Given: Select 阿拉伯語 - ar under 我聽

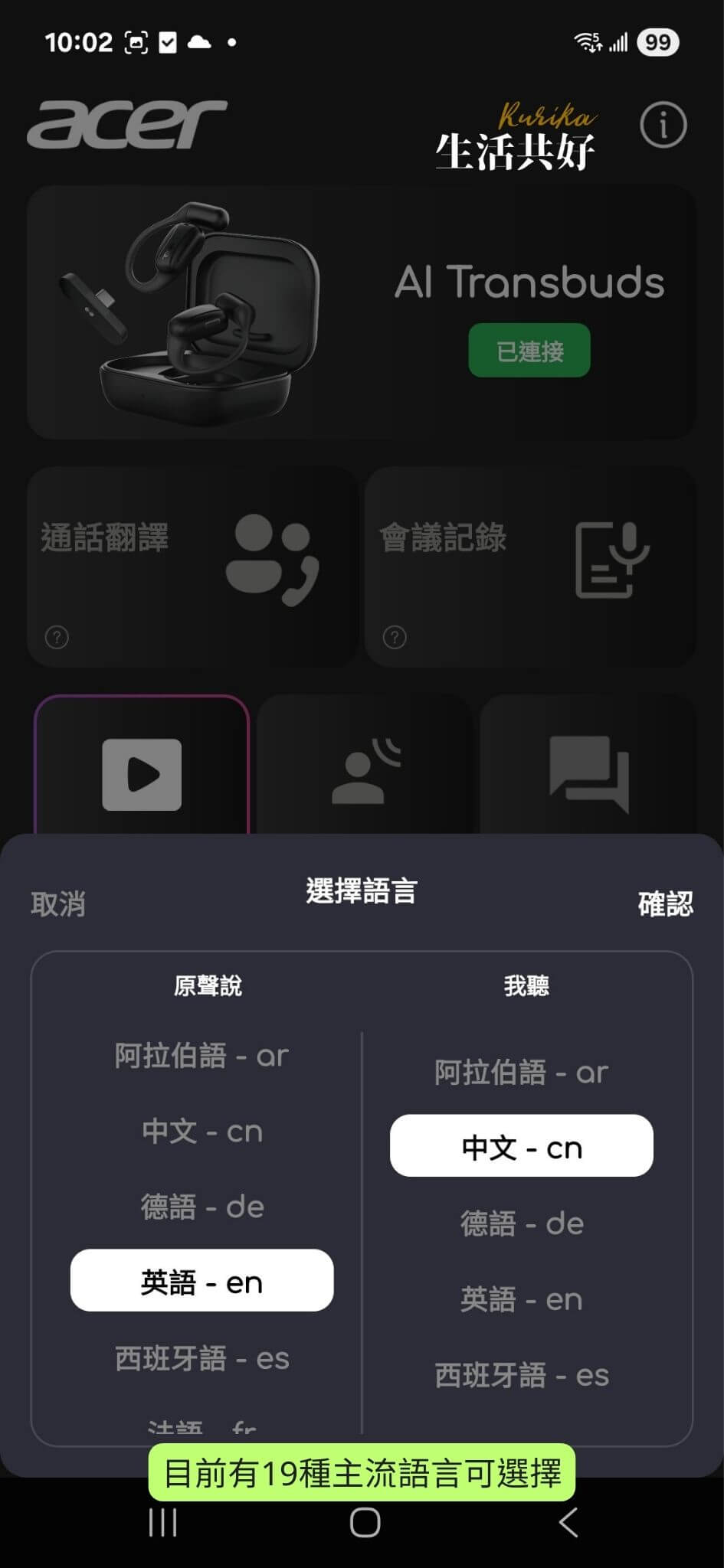Looking at the screenshot, I should pos(521,1073).
